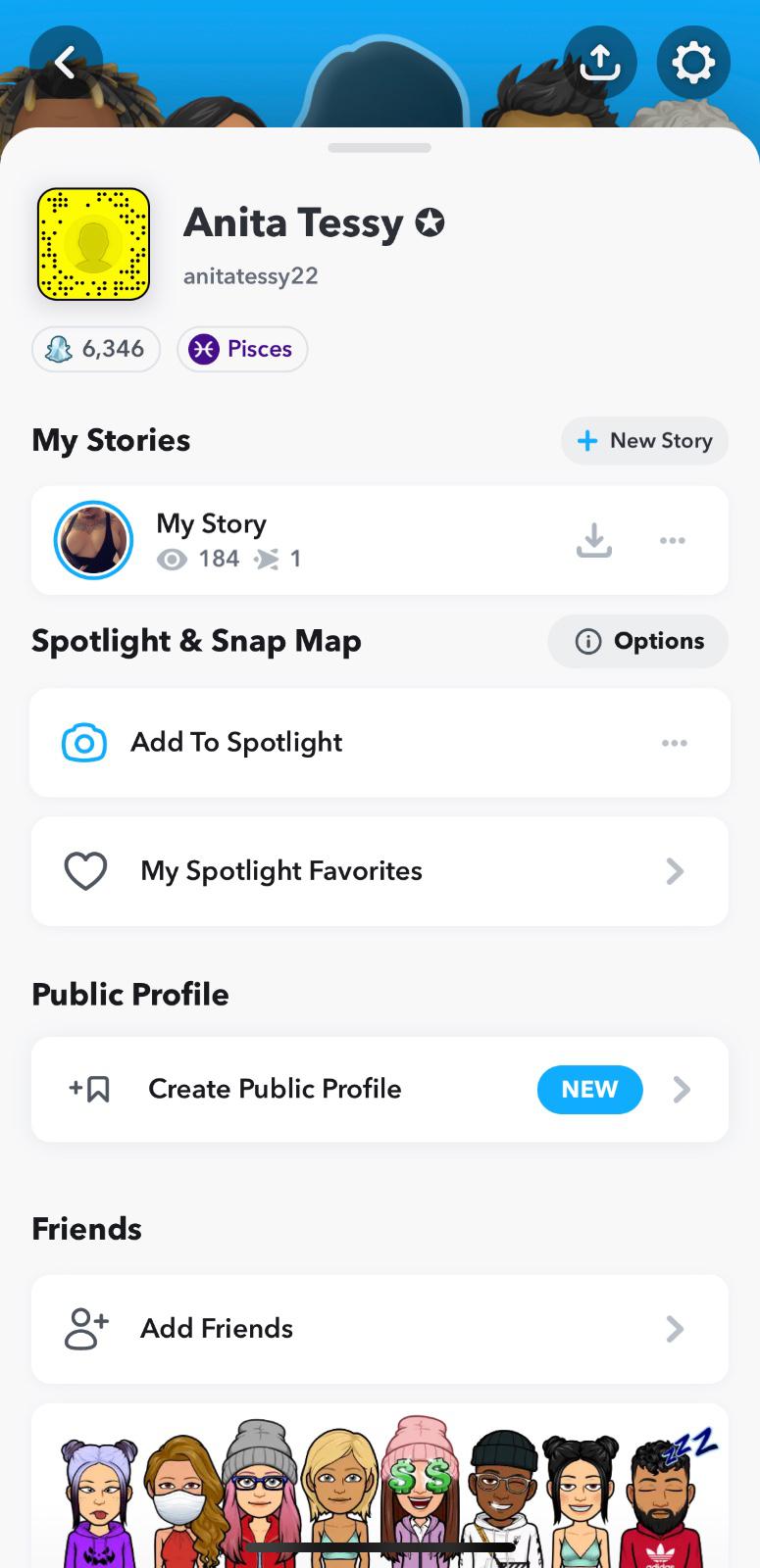Open settings via the gear icon
Image resolution: width=760 pixels, height=1568 pixels.
coord(693,63)
